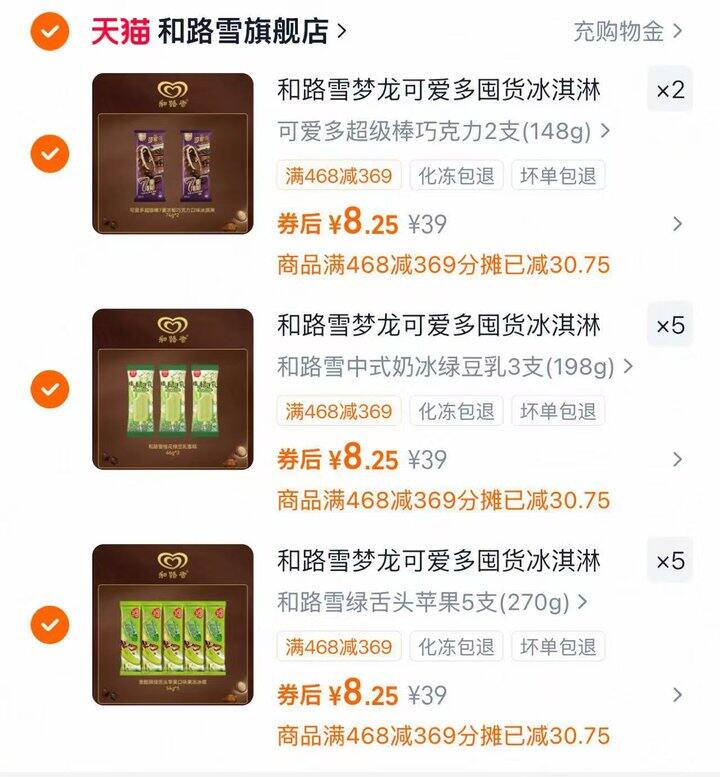
Task: Tap 满468减369 tag under 可爱多超级棒巧克力
Action: [339, 176]
